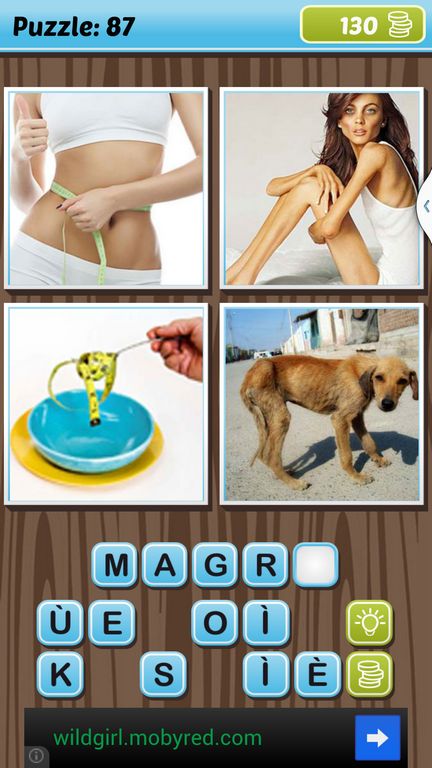The width and height of the screenshot is (432, 768).
Task: Choose the letter Ù tile
Action: pos(60,623)
